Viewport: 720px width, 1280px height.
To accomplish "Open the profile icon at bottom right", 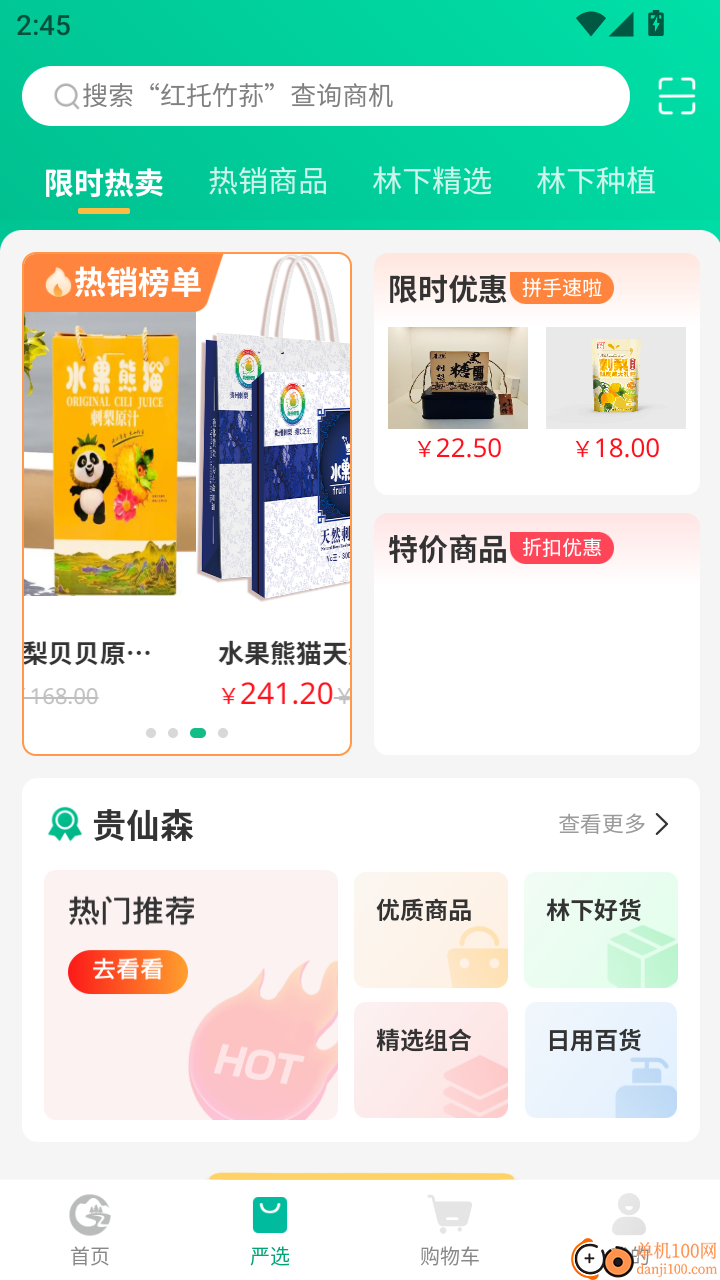I will 629,1213.
